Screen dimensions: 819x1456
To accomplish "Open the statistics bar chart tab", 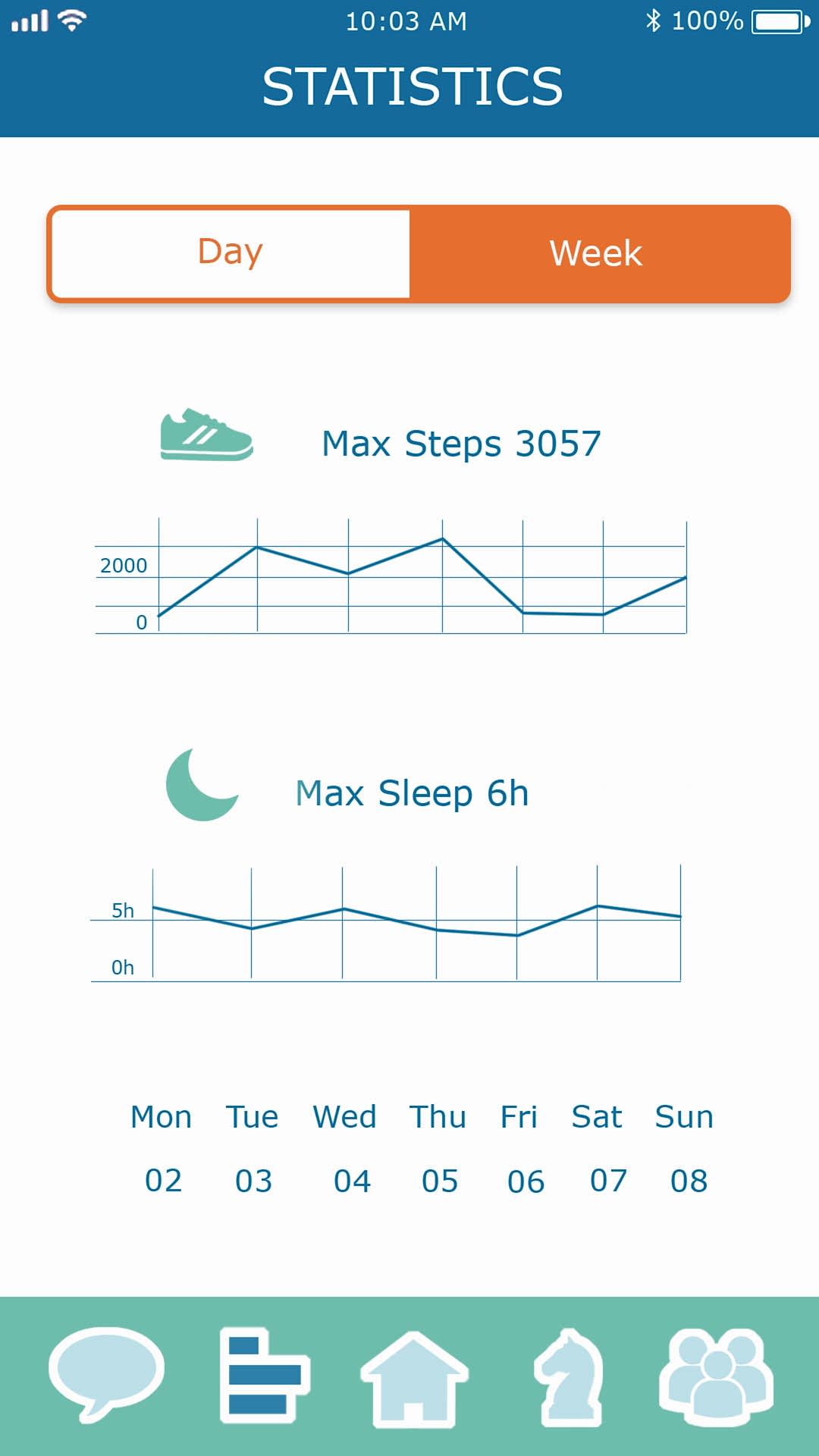I will [265, 1376].
